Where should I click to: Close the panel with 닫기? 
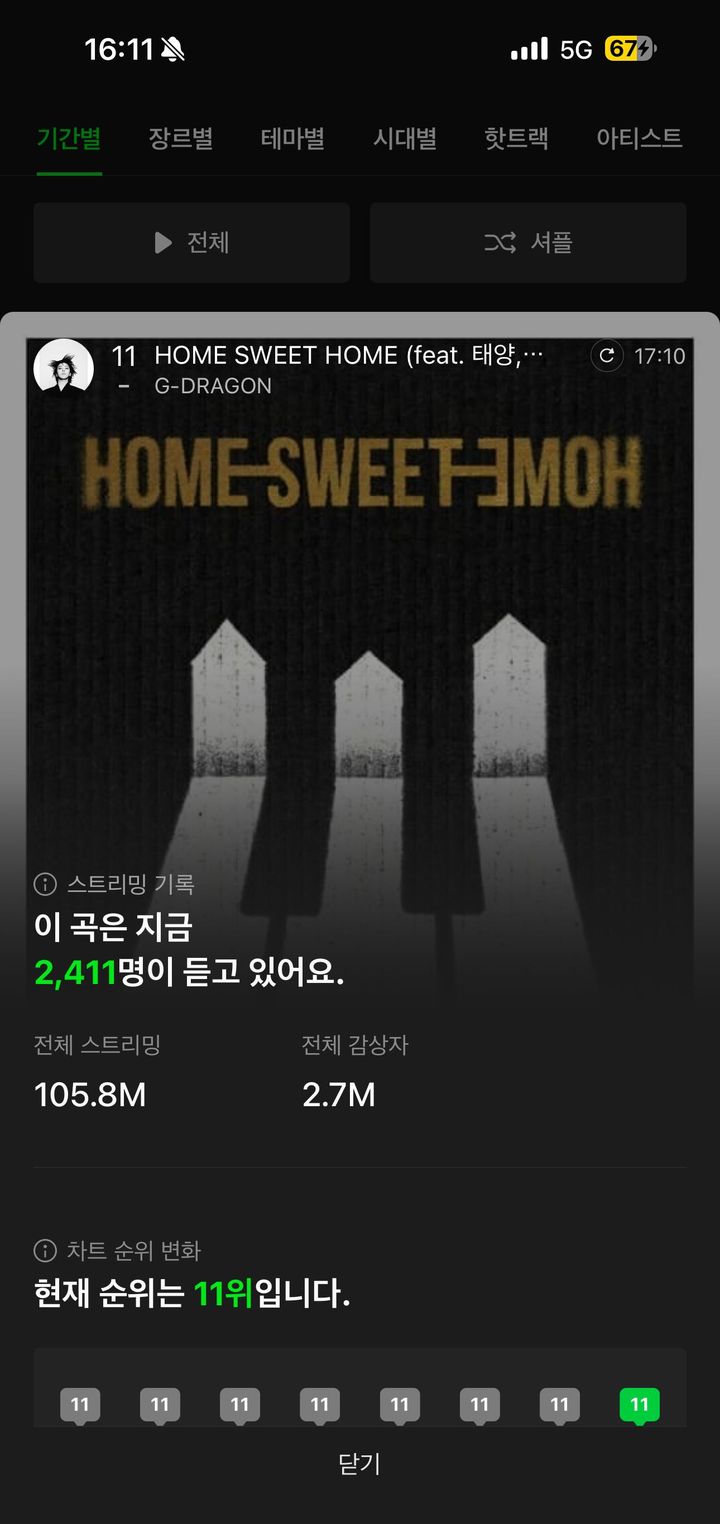(x=359, y=1465)
